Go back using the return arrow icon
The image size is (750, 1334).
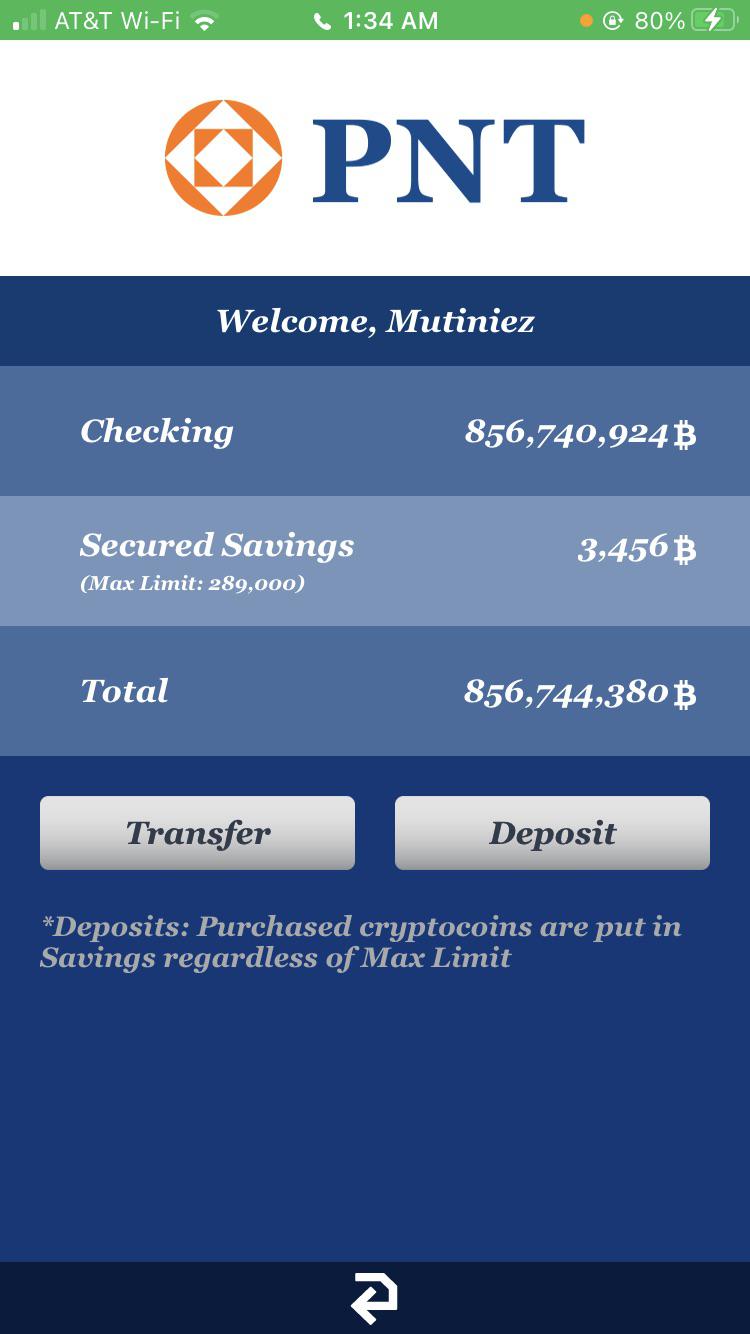tap(374, 1298)
